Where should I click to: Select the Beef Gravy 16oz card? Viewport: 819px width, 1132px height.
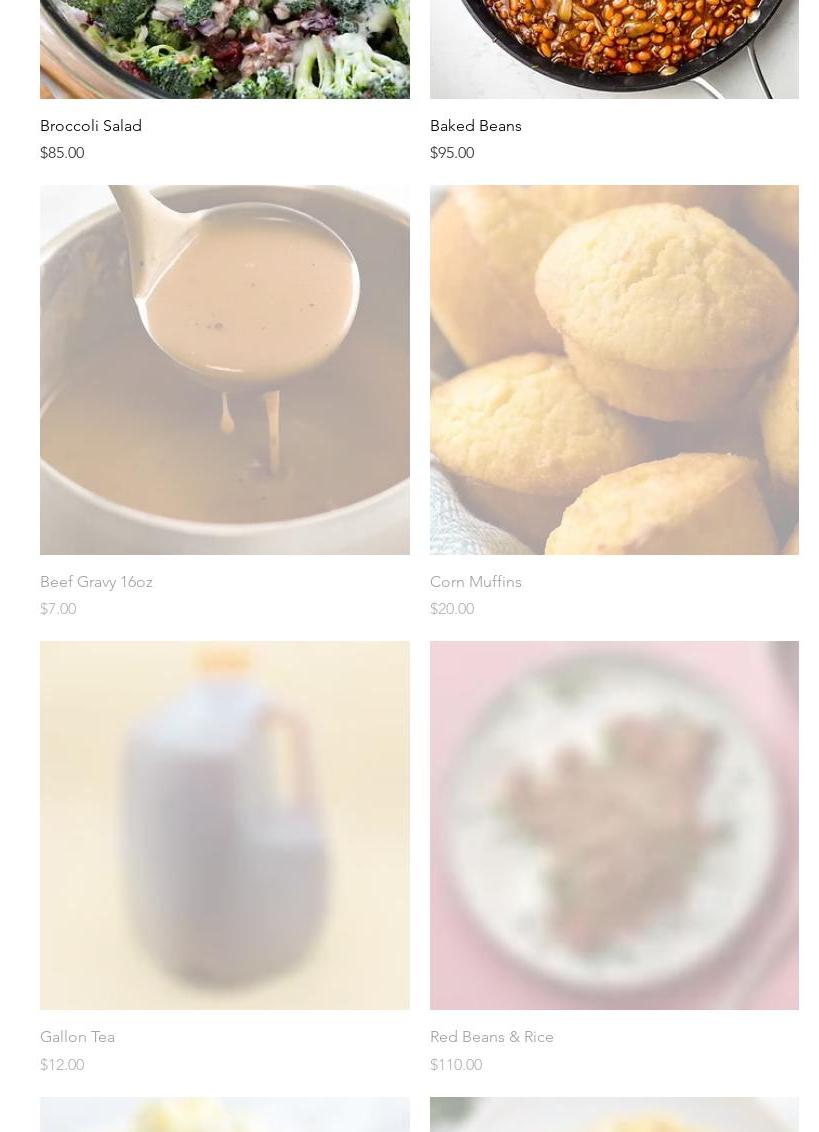coord(224,370)
